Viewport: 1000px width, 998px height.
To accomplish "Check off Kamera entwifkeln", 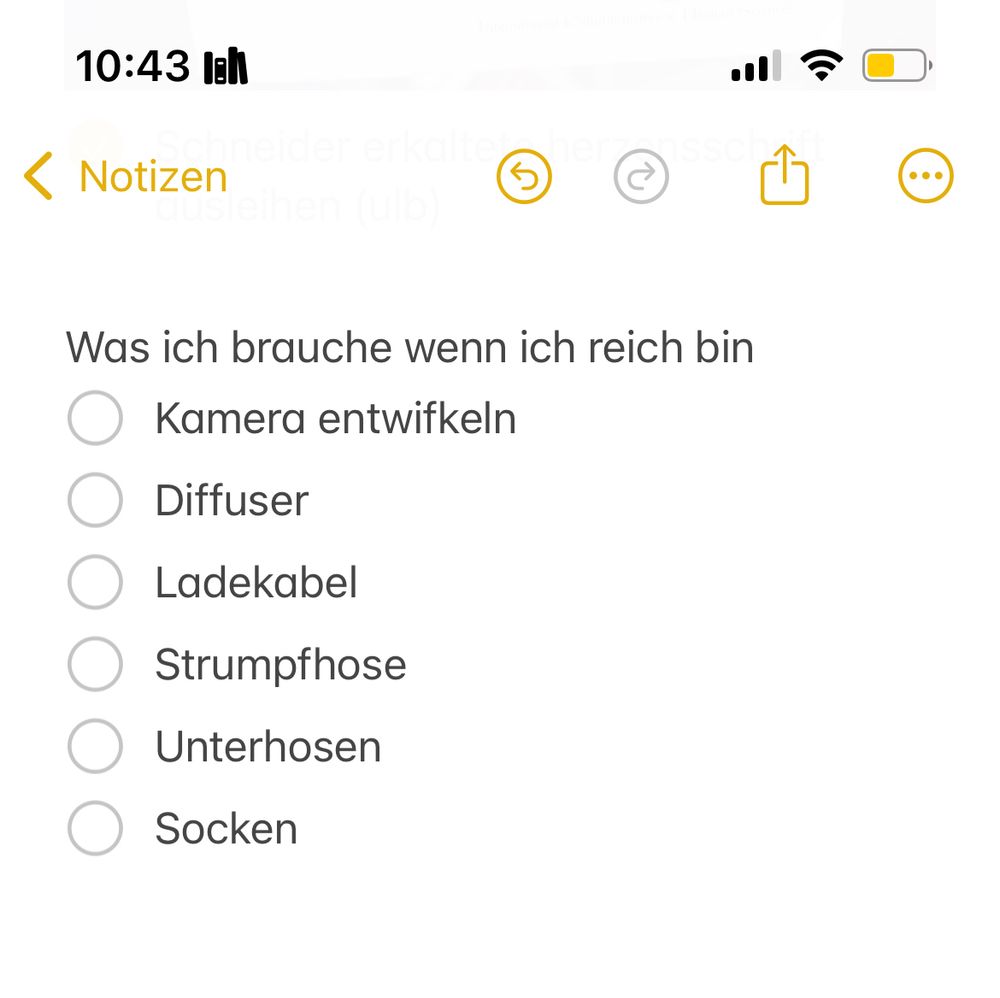I will (x=95, y=419).
